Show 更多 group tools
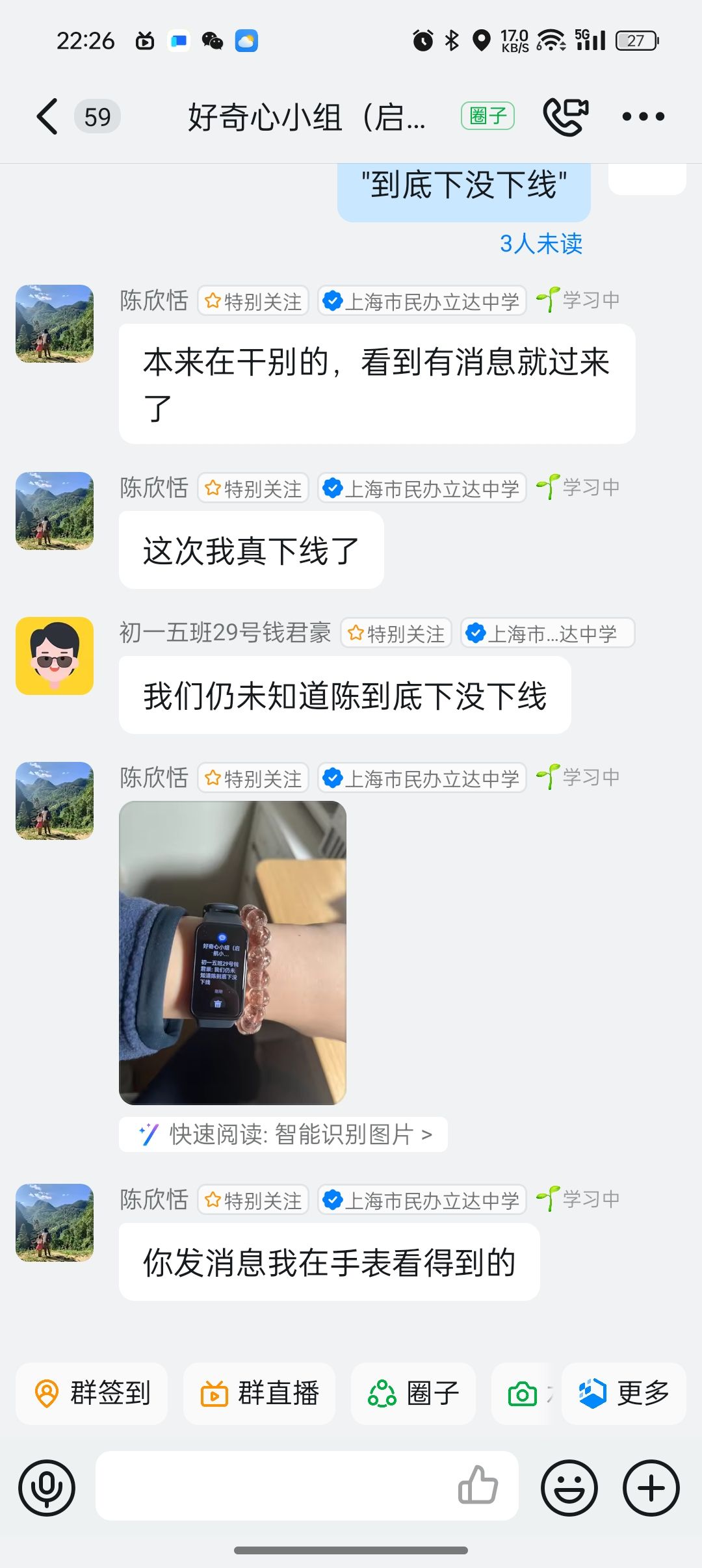Image resolution: width=702 pixels, height=1568 pixels. point(624,1393)
